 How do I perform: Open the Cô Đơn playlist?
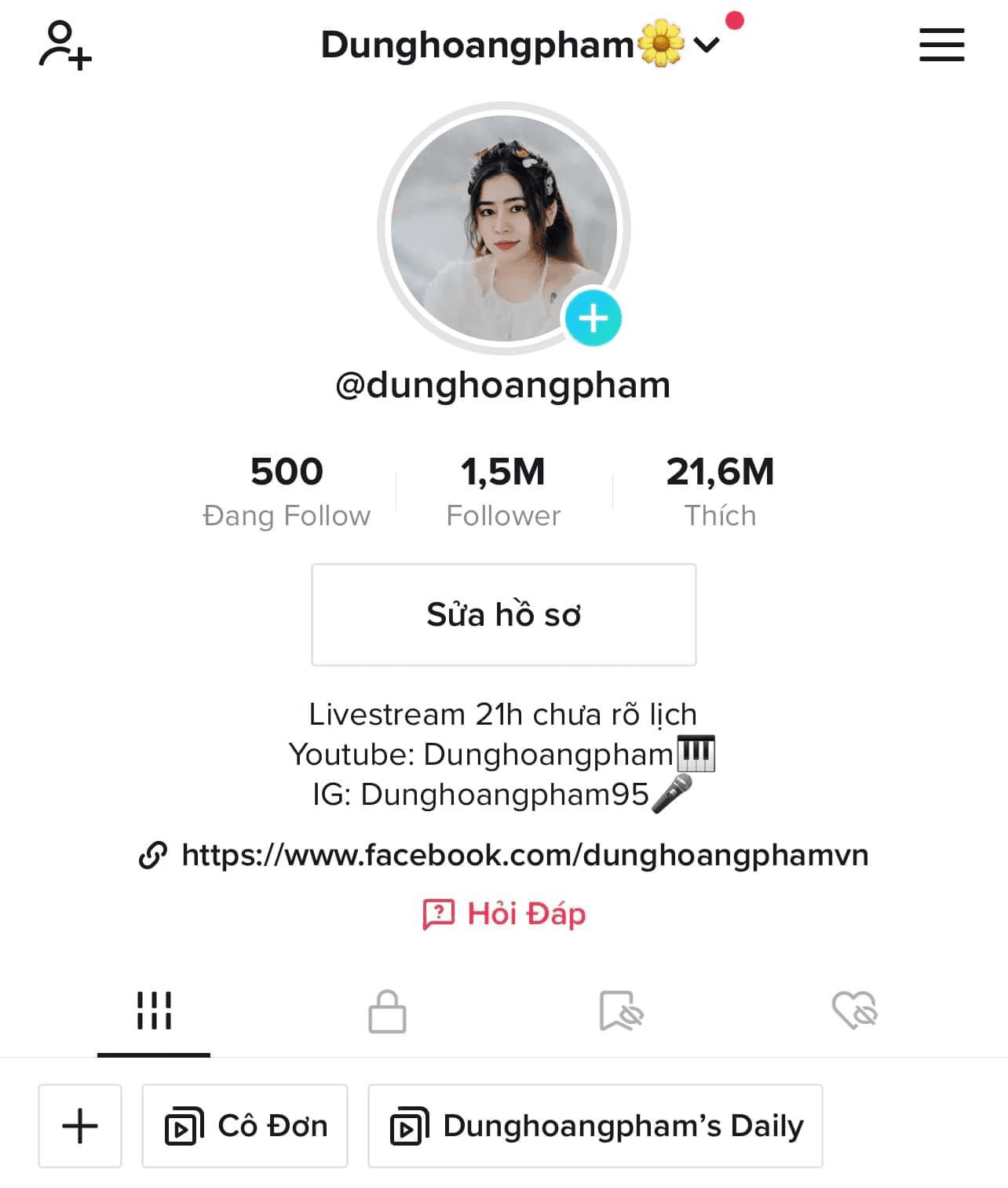245,1126
